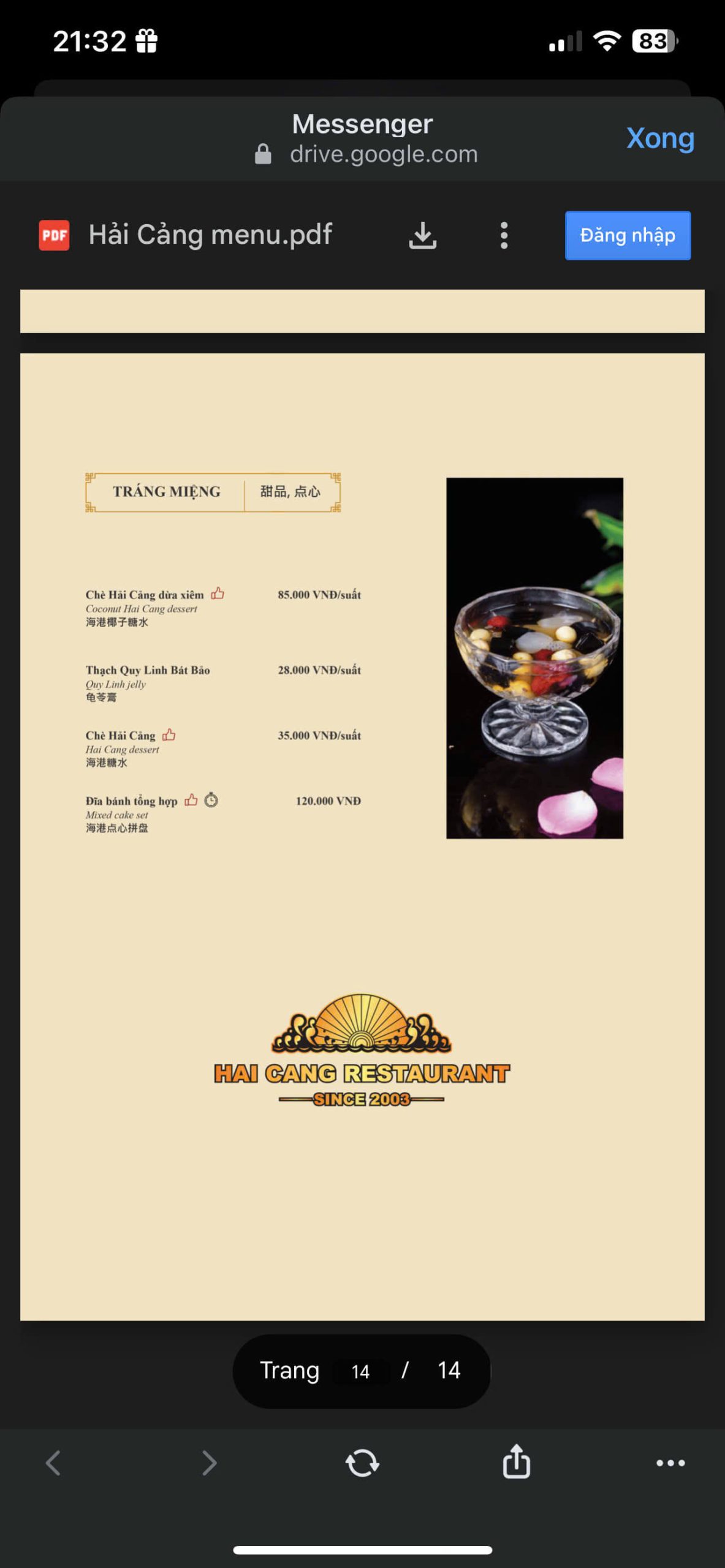Reload the page with the refresh icon
The width and height of the screenshot is (725, 1568).
click(x=362, y=1463)
